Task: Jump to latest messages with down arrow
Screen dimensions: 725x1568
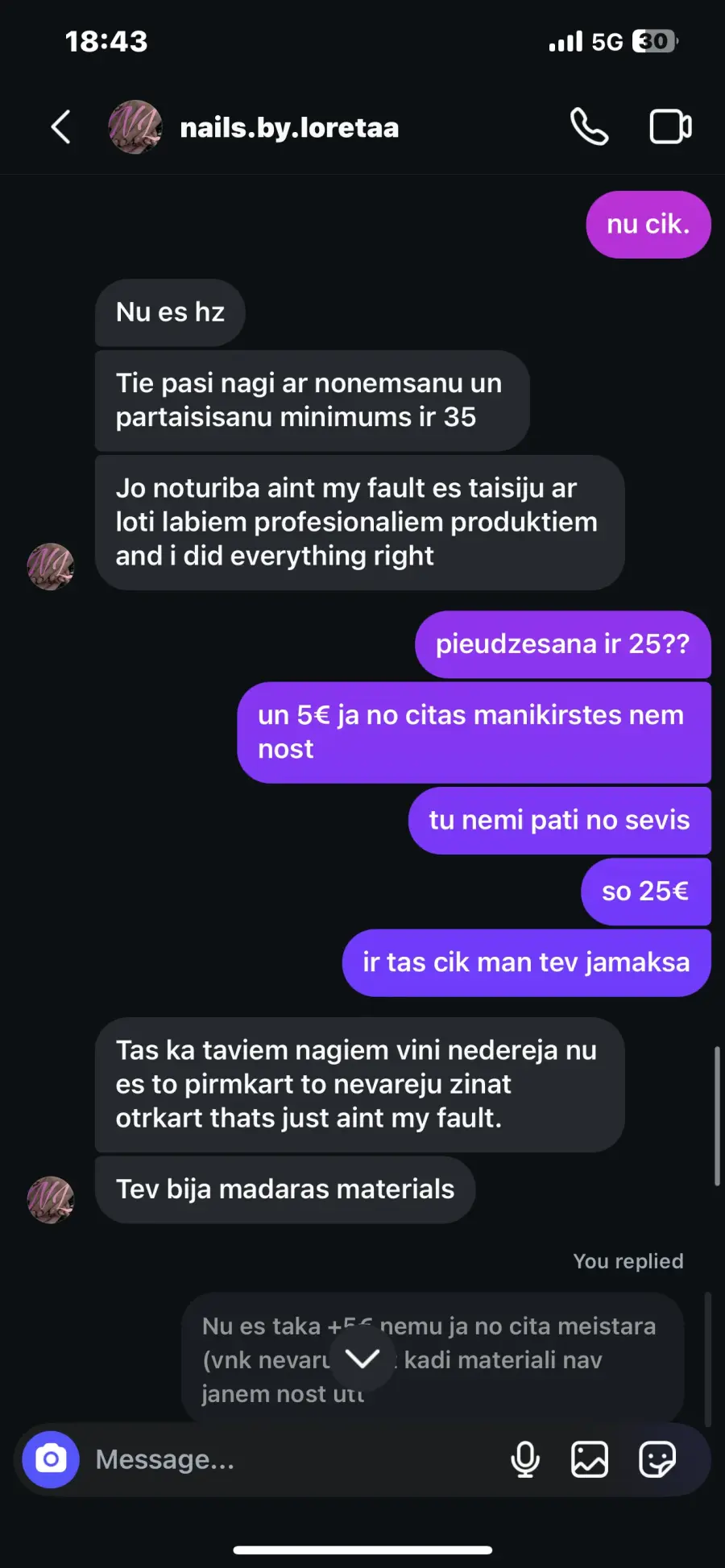Action: 362,1359
